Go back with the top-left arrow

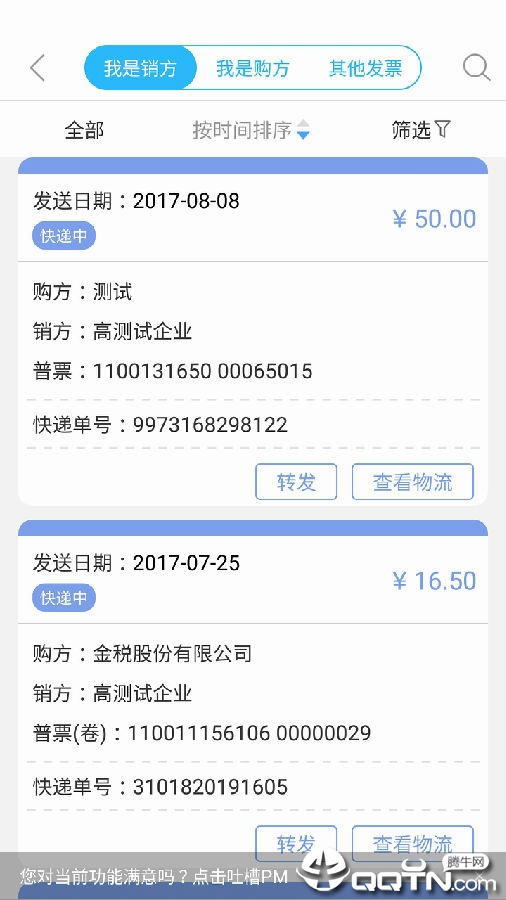click(x=38, y=68)
